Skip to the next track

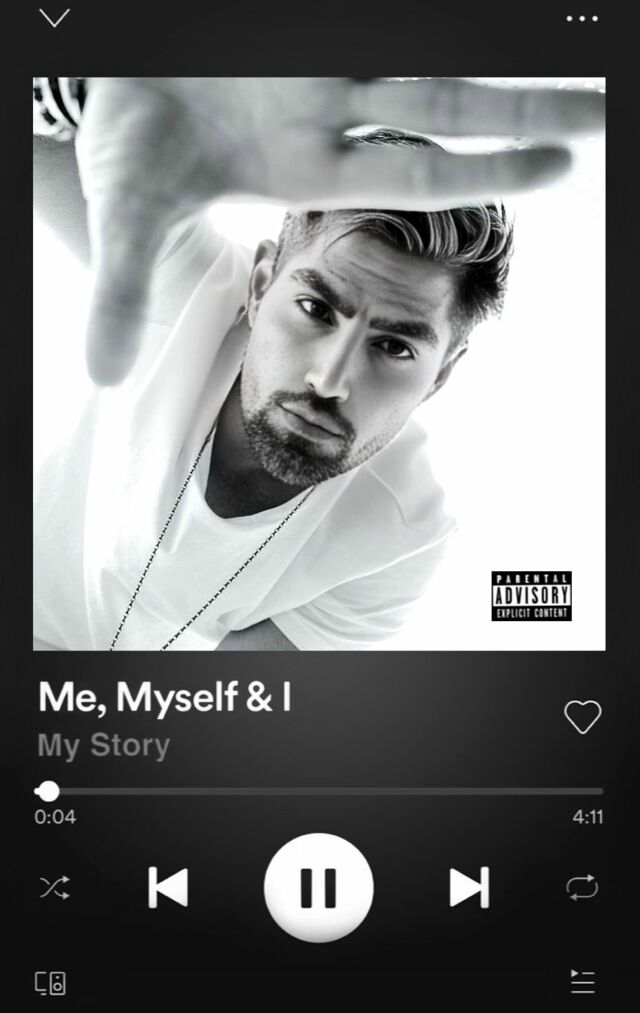[468, 887]
